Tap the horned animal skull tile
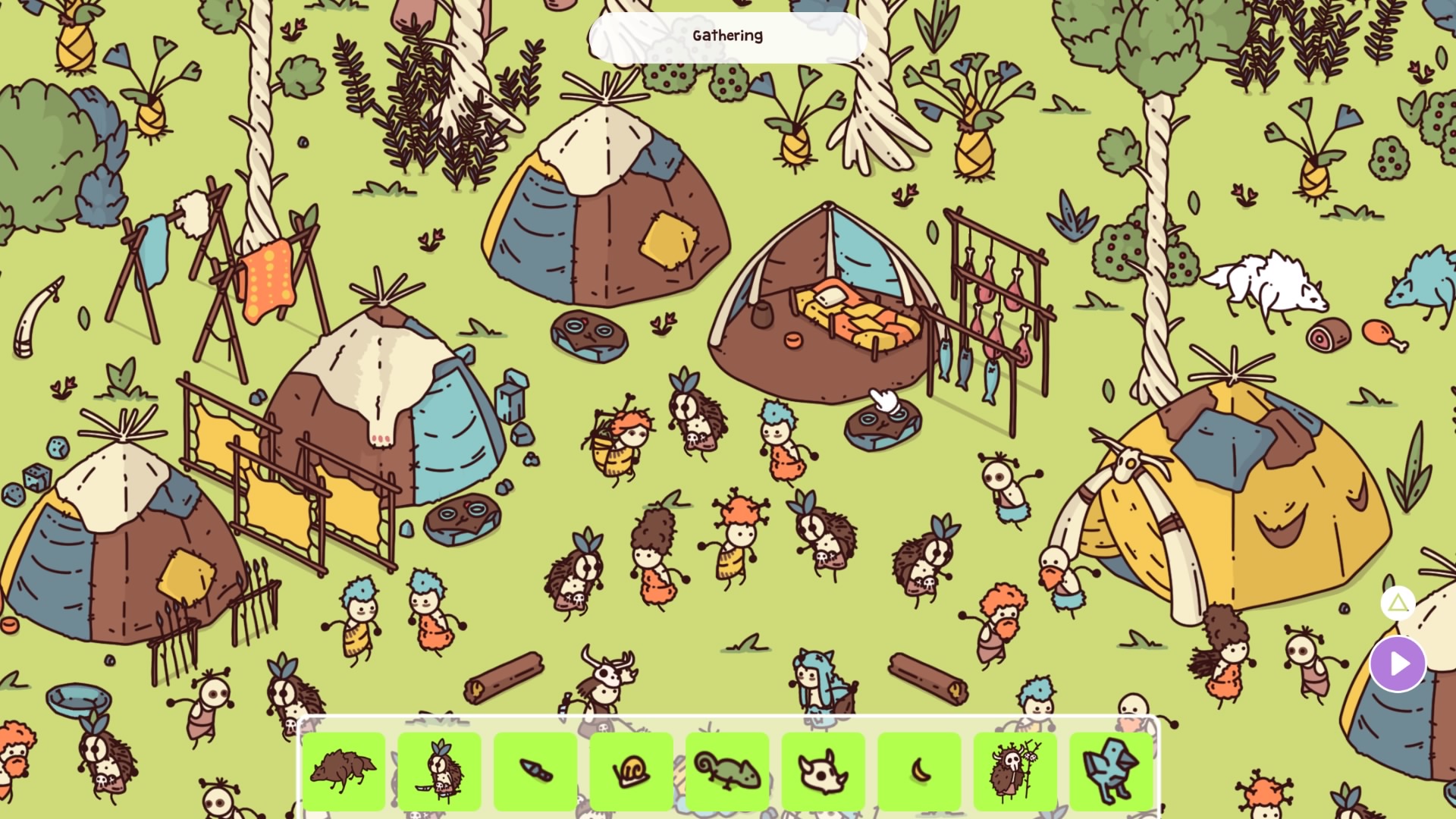1456x819 pixels. tap(823, 770)
